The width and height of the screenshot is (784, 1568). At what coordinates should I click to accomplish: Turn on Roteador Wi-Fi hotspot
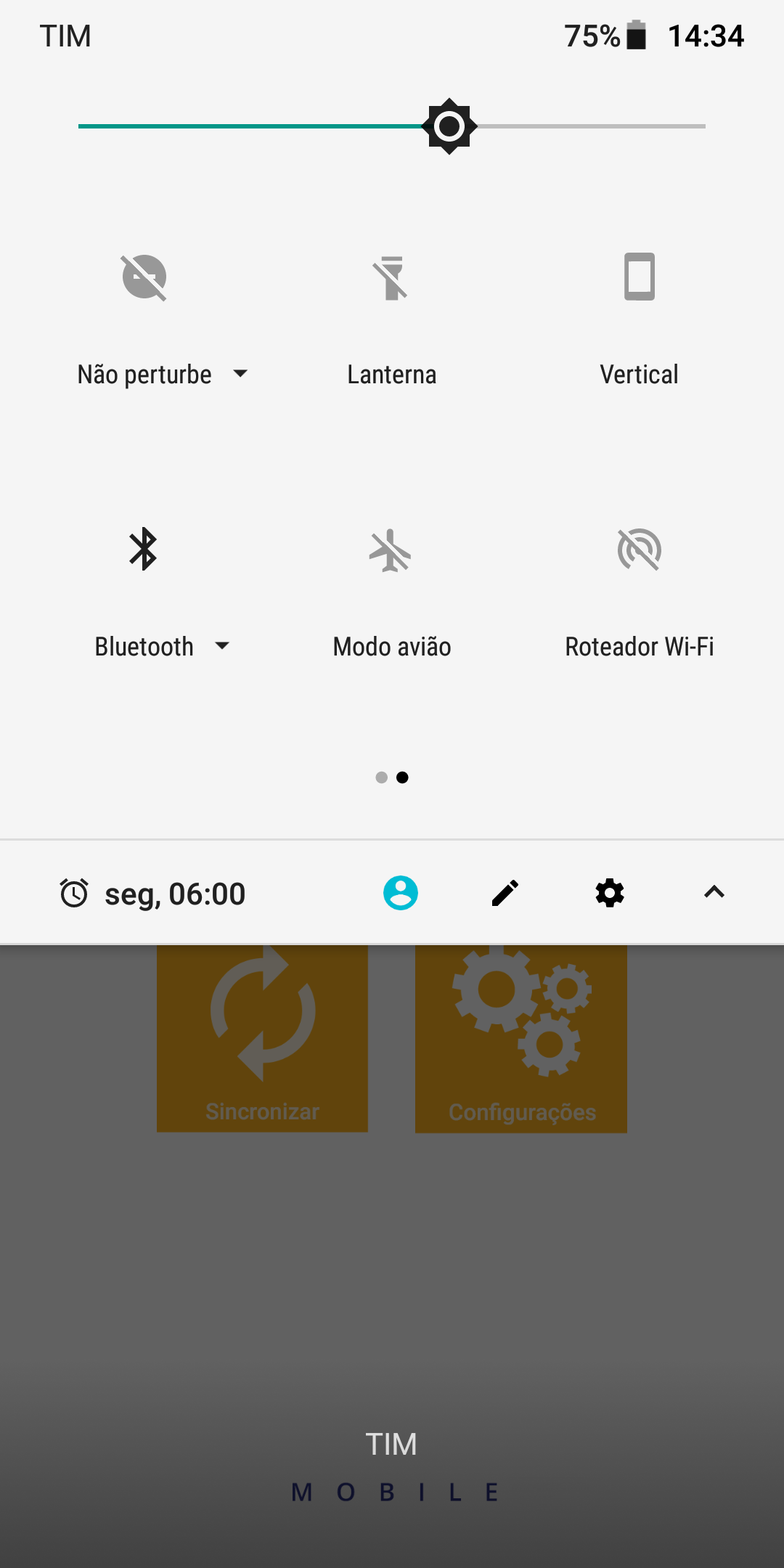(639, 550)
